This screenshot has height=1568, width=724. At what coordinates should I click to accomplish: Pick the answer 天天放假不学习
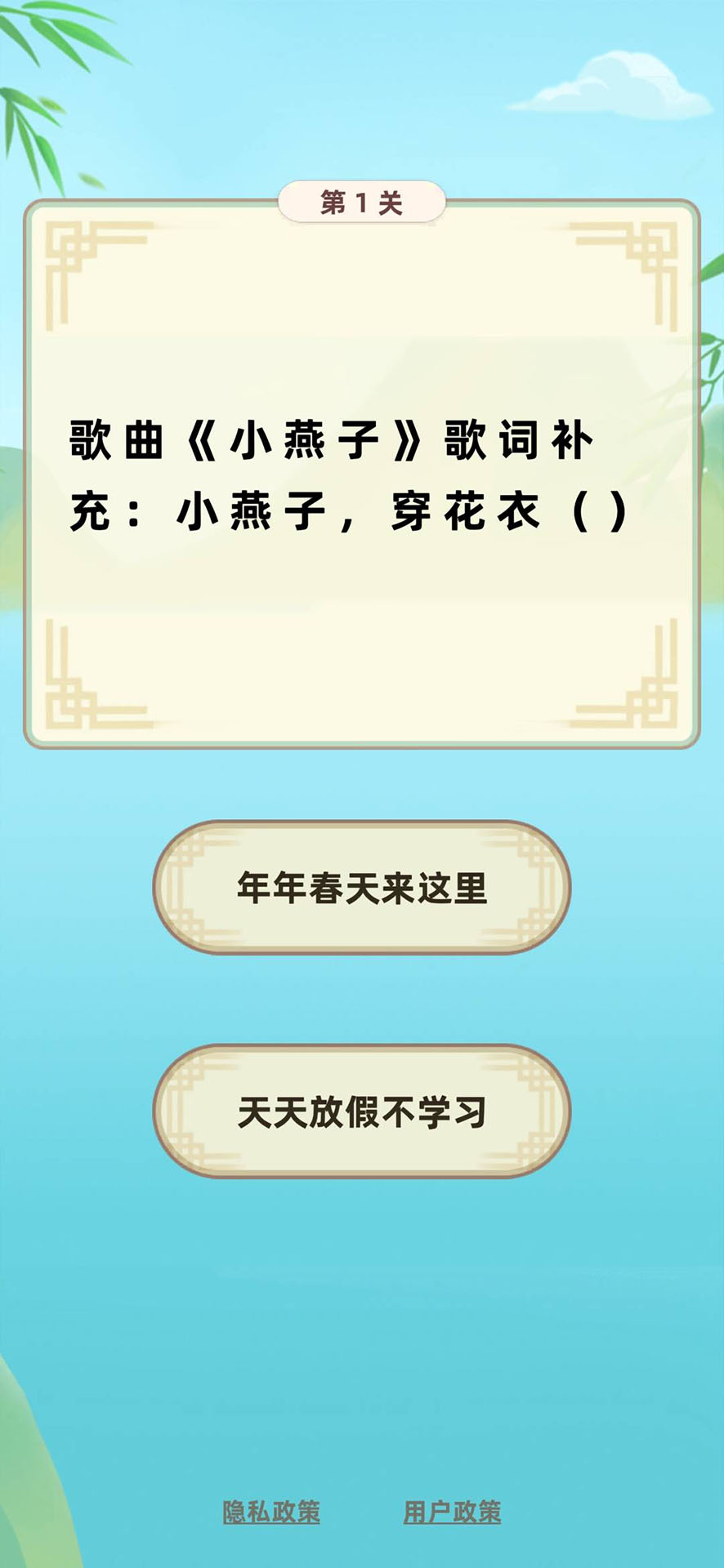361,1111
